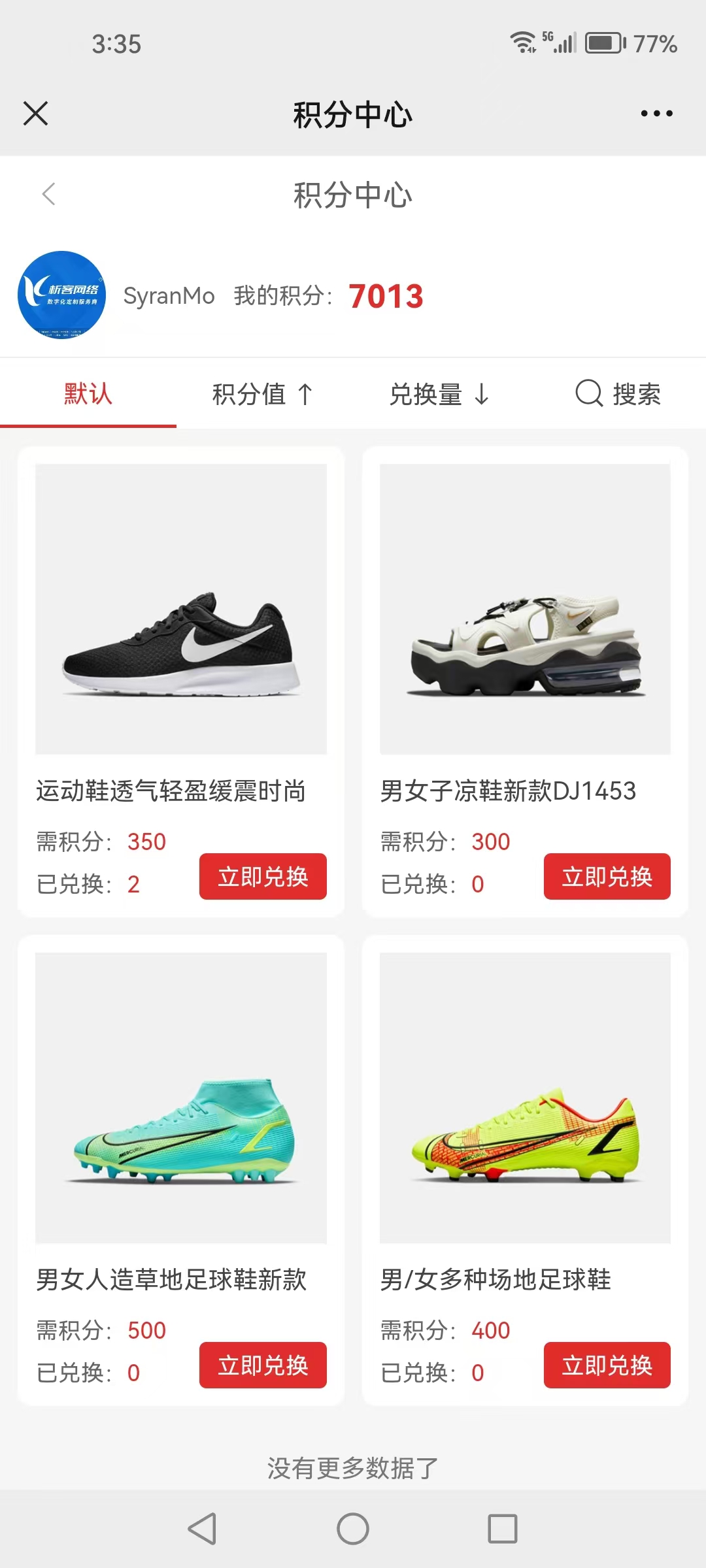Open the 运动鞋透气轻盈缓震时尚 product card
Image resolution: width=706 pixels, height=1568 pixels.
point(181,609)
